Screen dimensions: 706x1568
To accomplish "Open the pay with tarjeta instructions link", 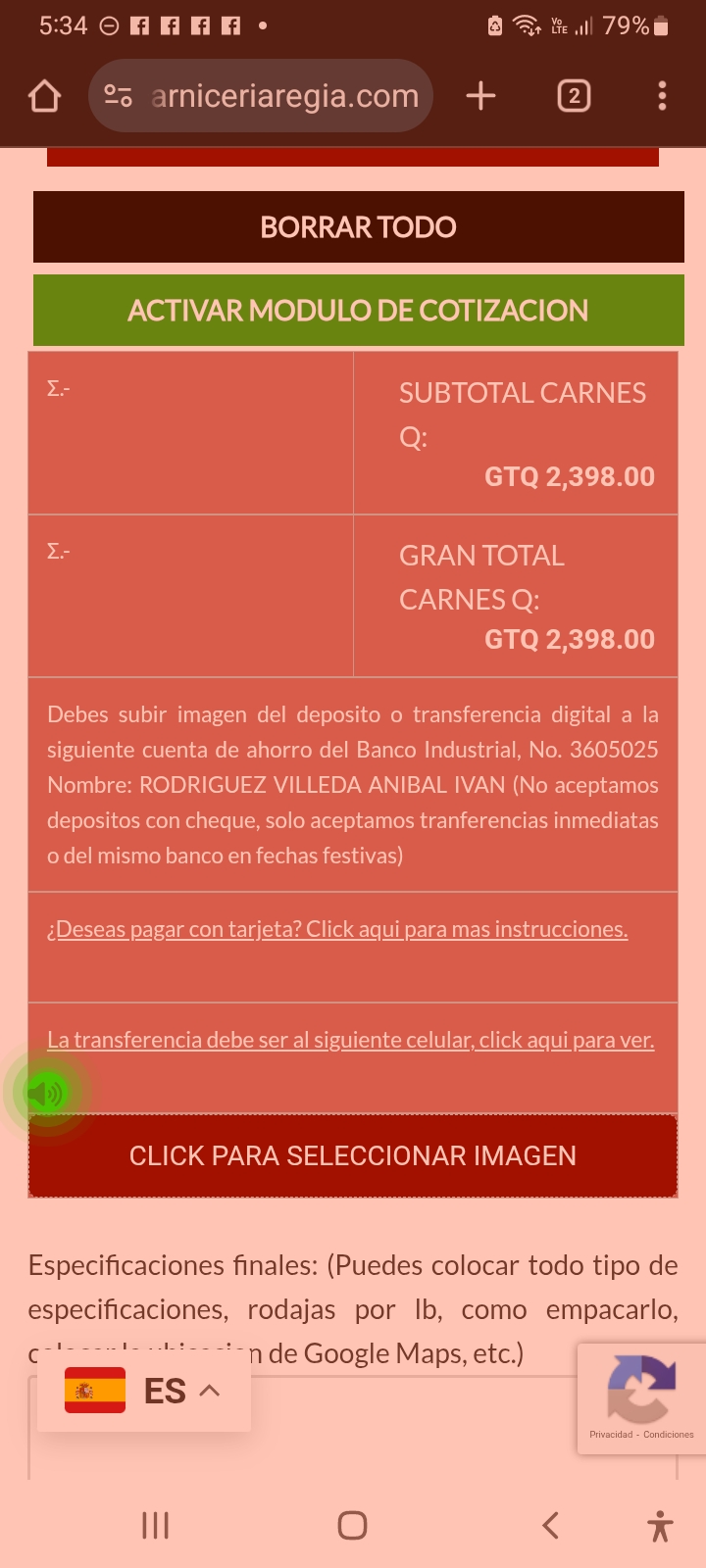I will pos(337,929).
